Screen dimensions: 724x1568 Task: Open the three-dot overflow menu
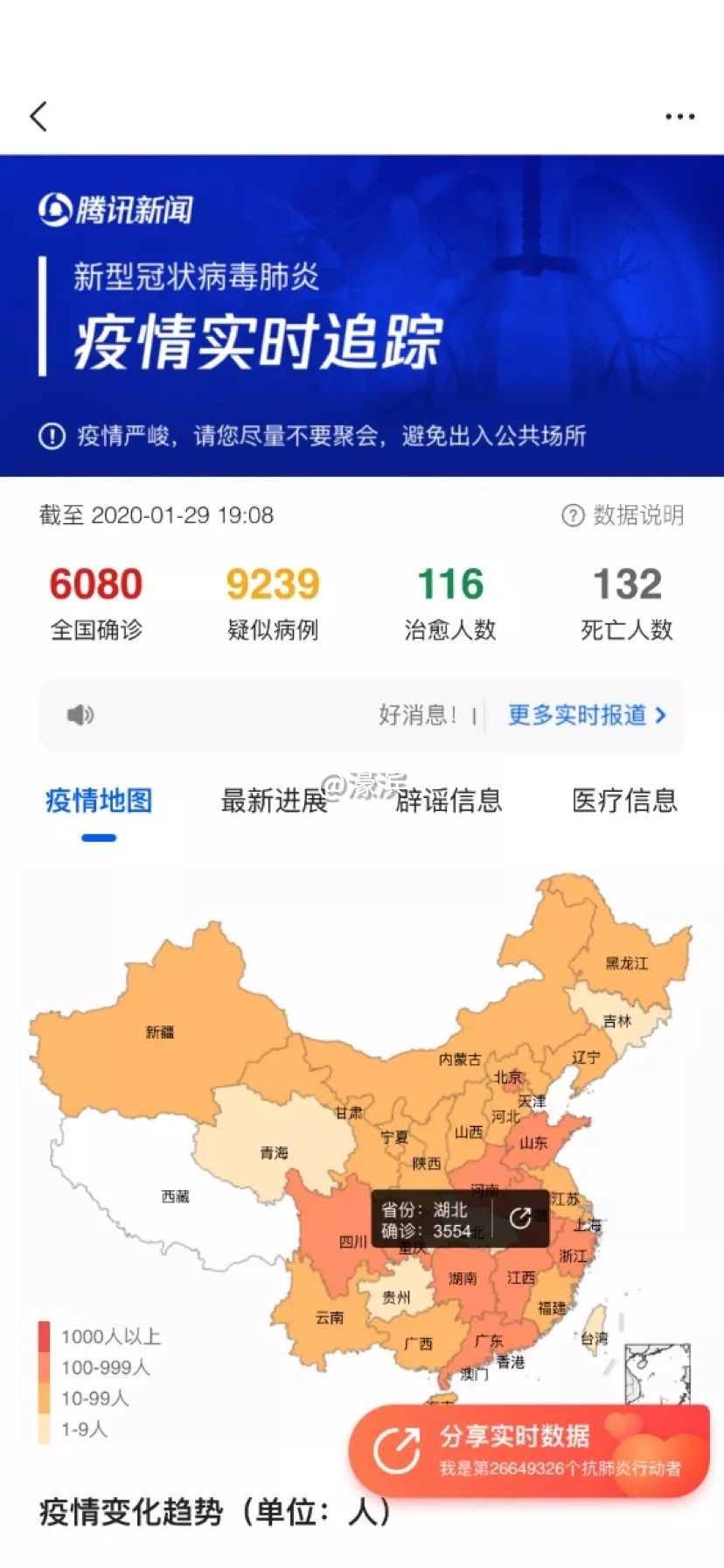(x=679, y=116)
